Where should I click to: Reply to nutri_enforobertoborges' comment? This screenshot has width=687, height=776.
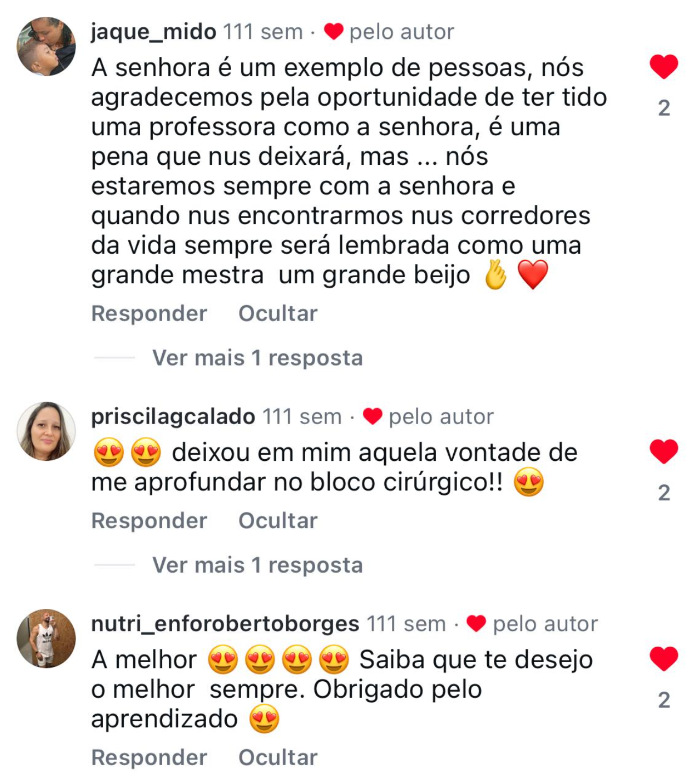[x=149, y=758]
